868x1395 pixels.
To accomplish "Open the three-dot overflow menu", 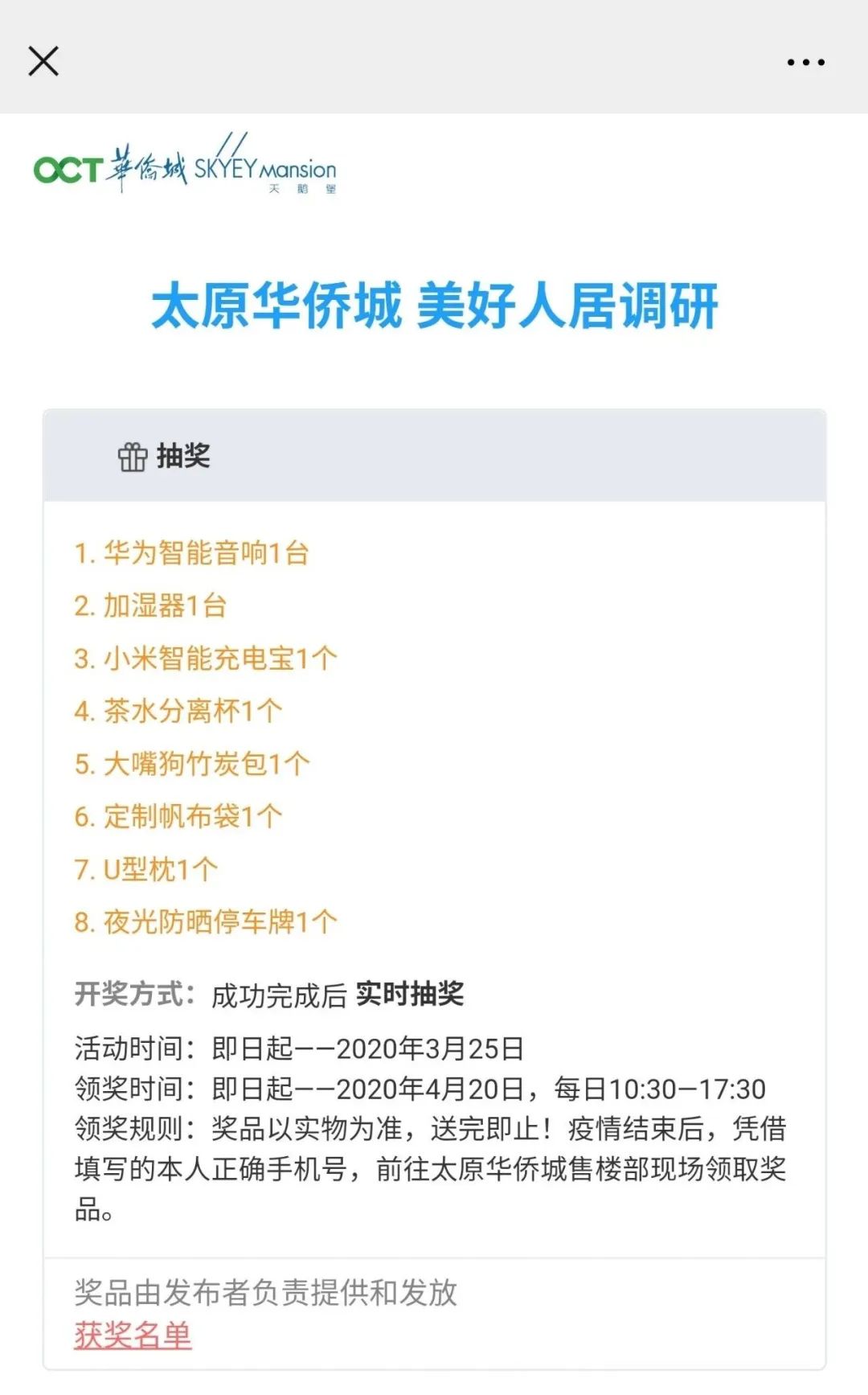I will pyautogui.click(x=805, y=62).
